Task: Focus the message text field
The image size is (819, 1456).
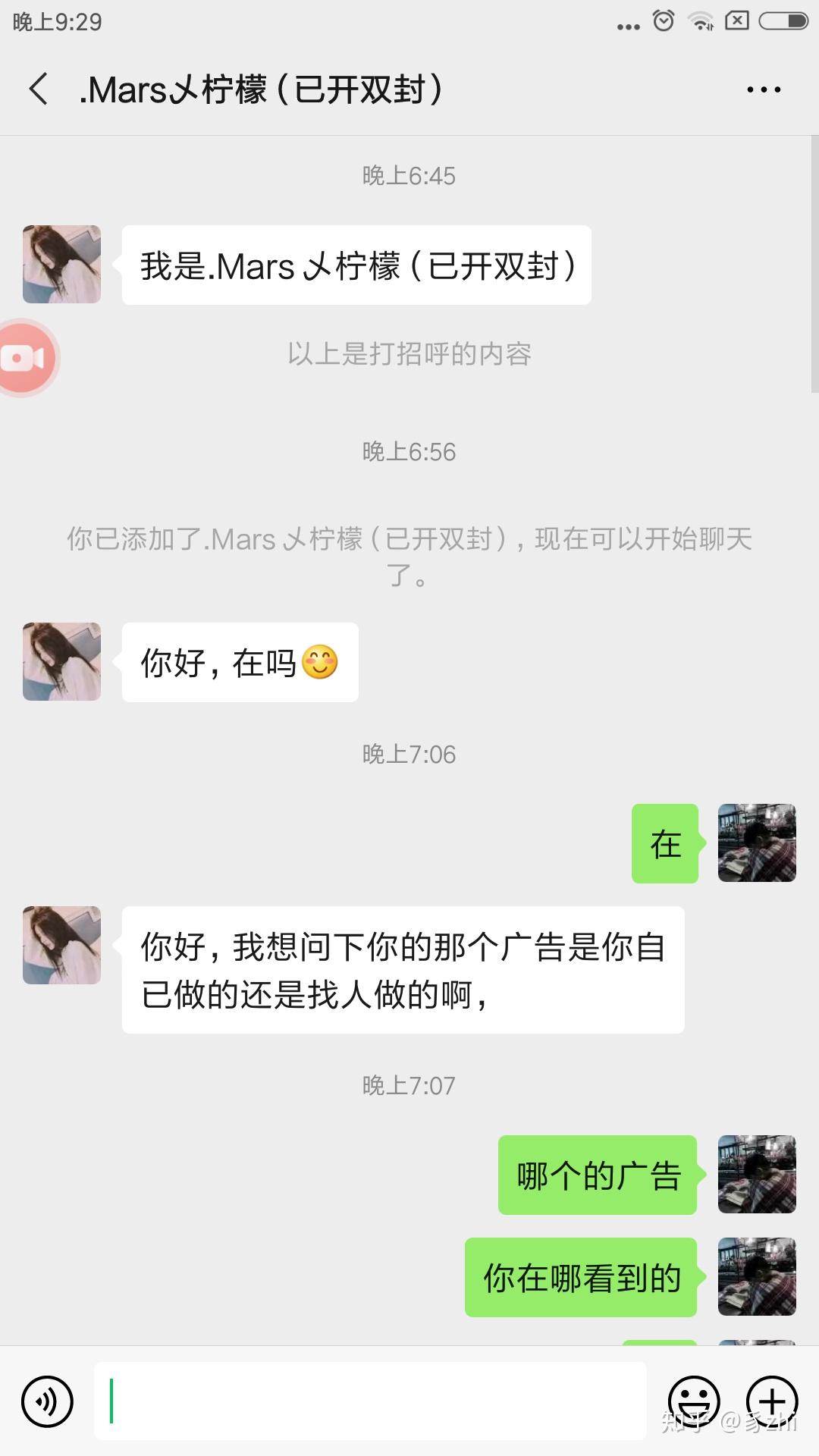Action: [x=370, y=1401]
